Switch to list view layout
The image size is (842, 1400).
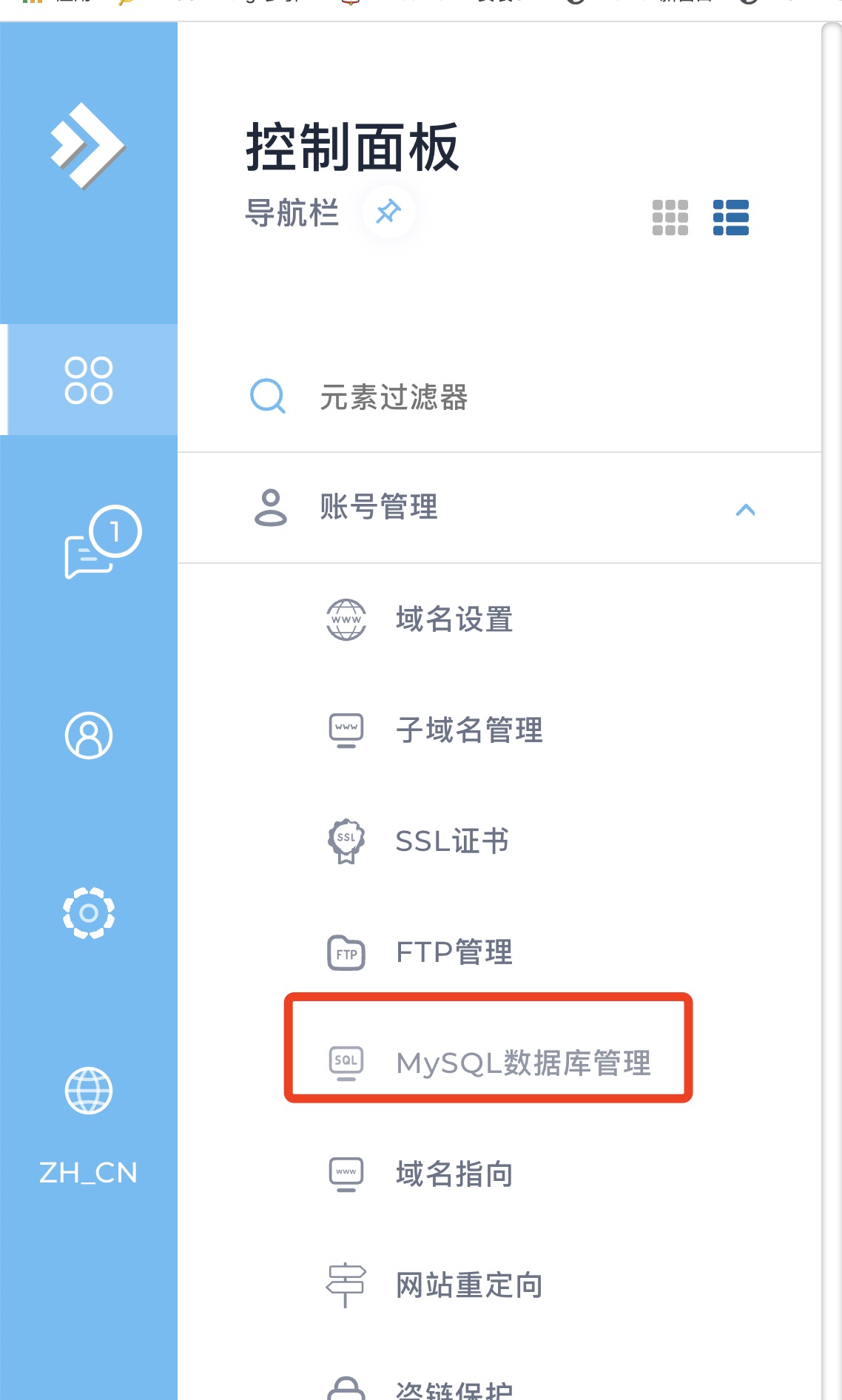pyautogui.click(x=730, y=218)
